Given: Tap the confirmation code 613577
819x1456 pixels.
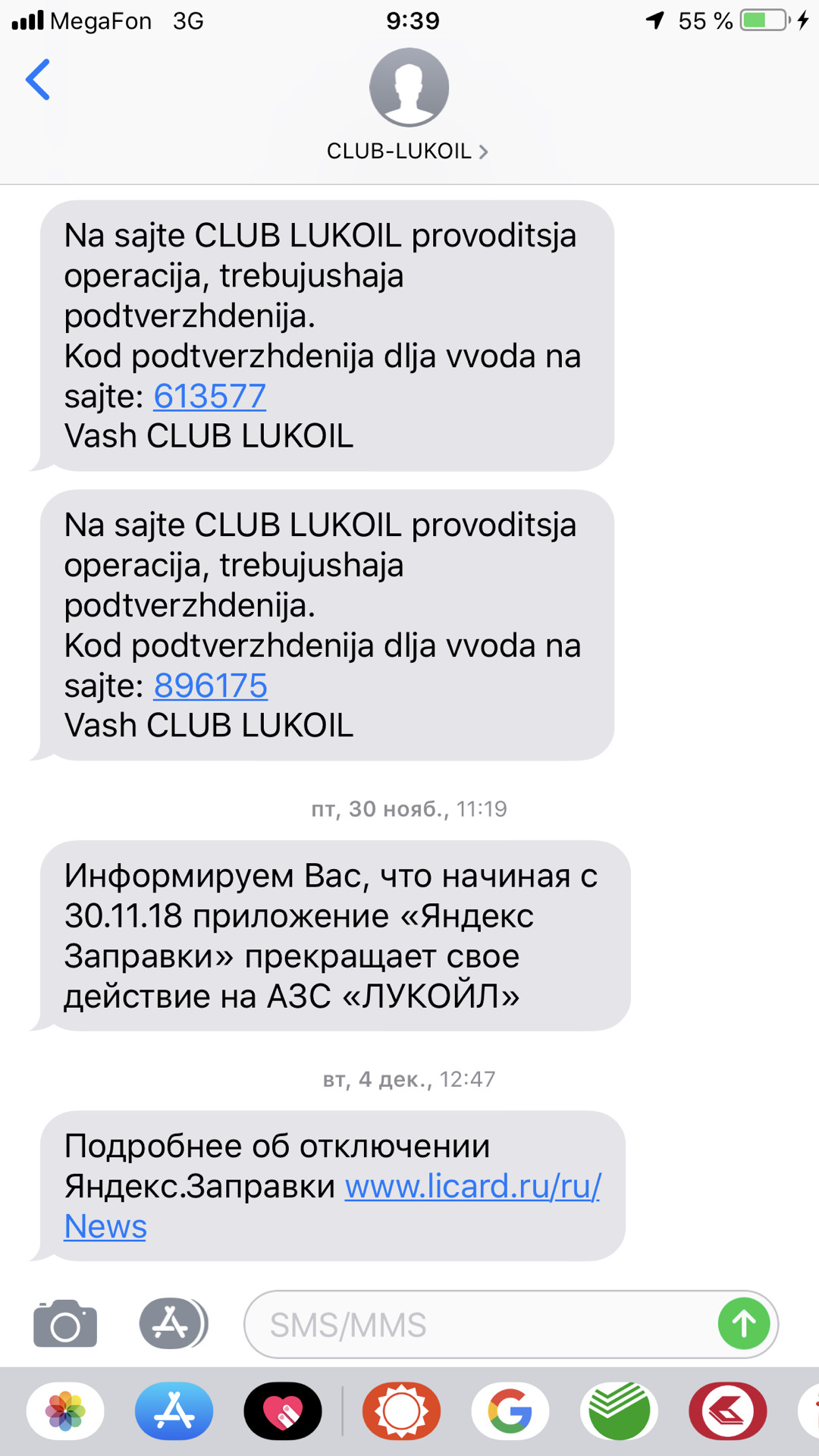Looking at the screenshot, I should 210,397.
